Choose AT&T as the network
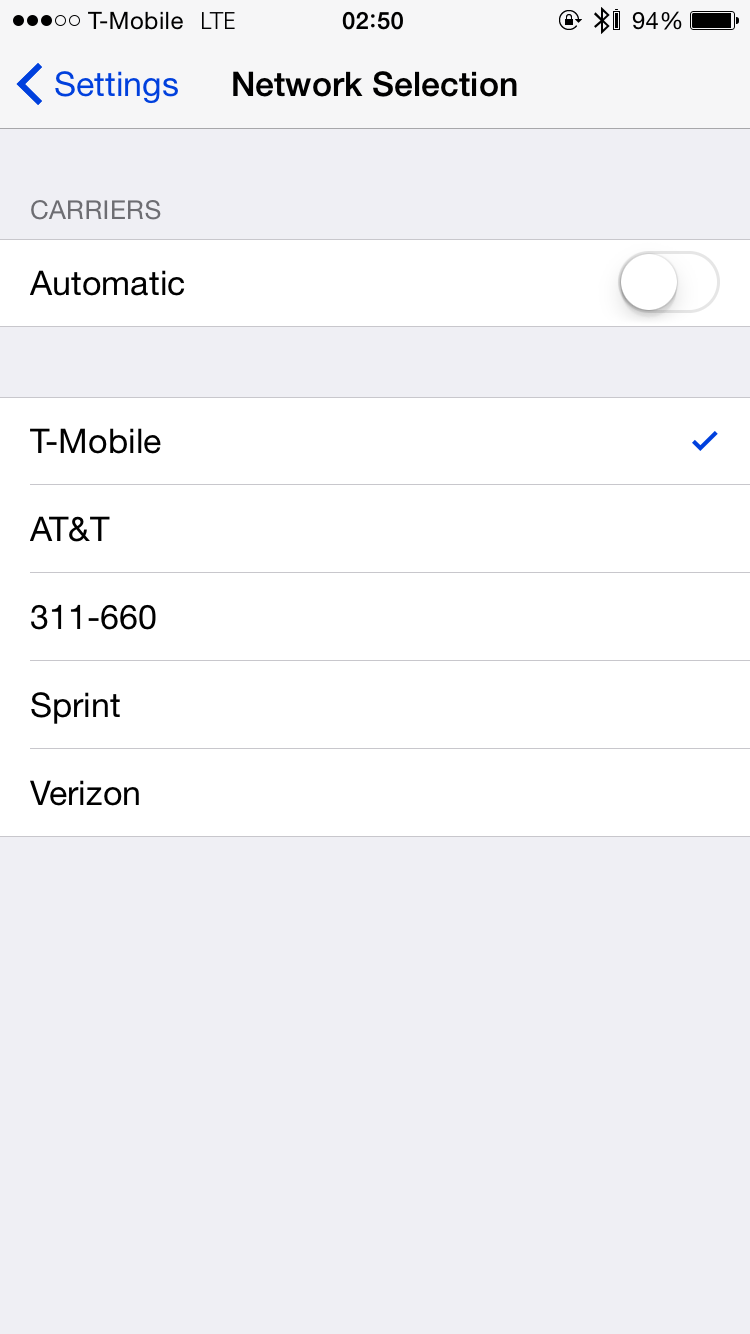 (x=375, y=529)
